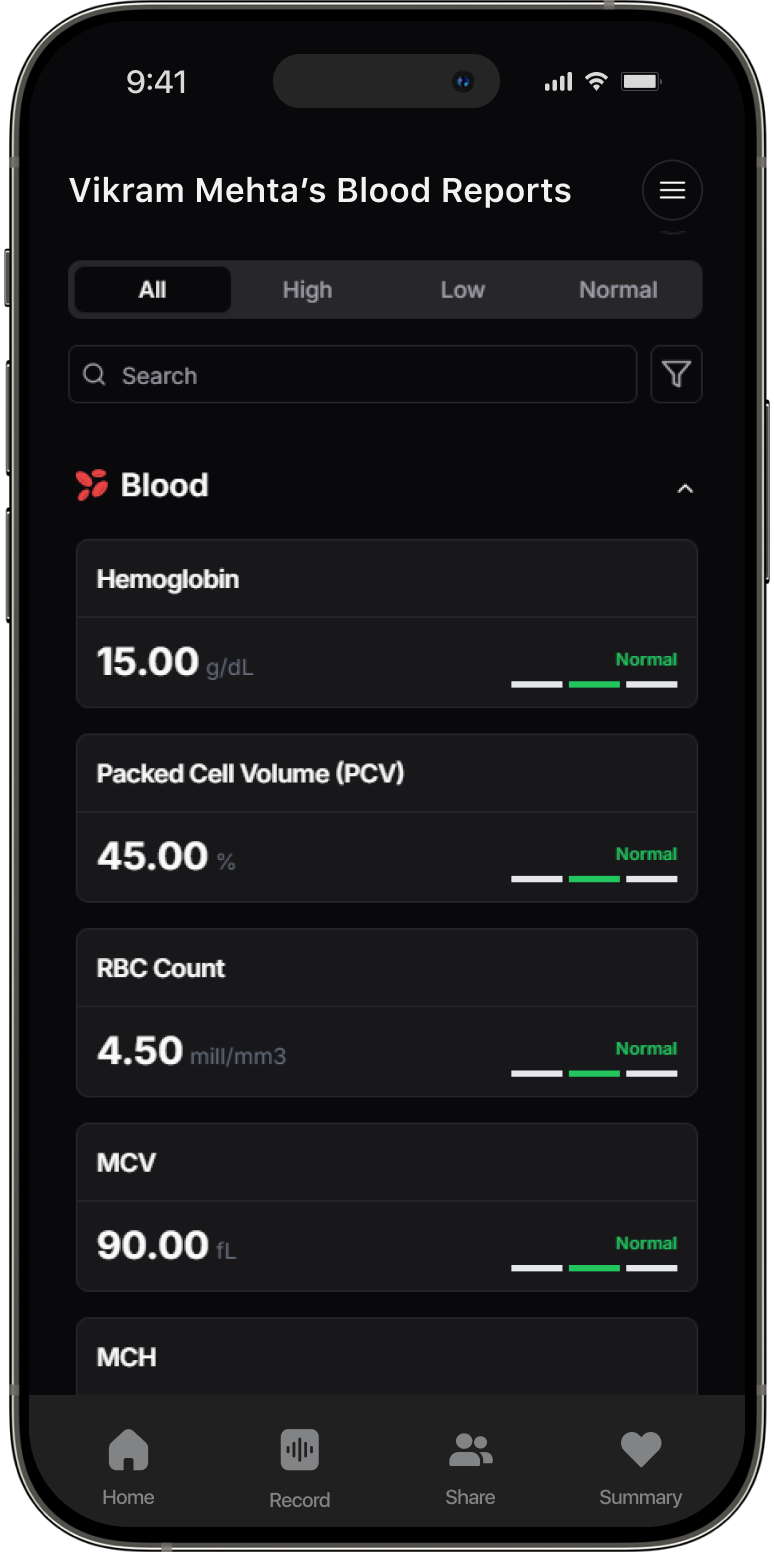Select the All segment
This screenshot has width=774, height=1560.
152,290
